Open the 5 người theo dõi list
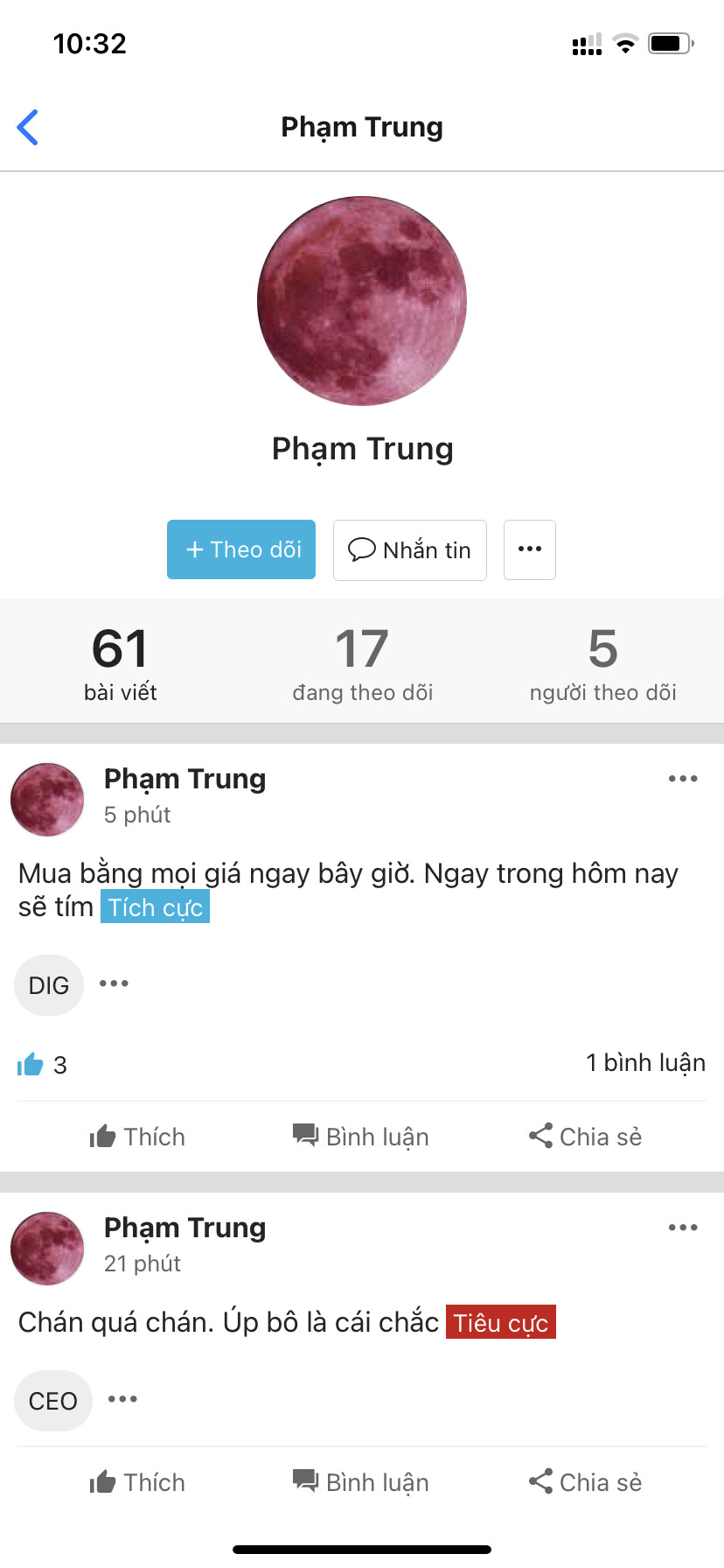The image size is (724, 1568). 602,663
